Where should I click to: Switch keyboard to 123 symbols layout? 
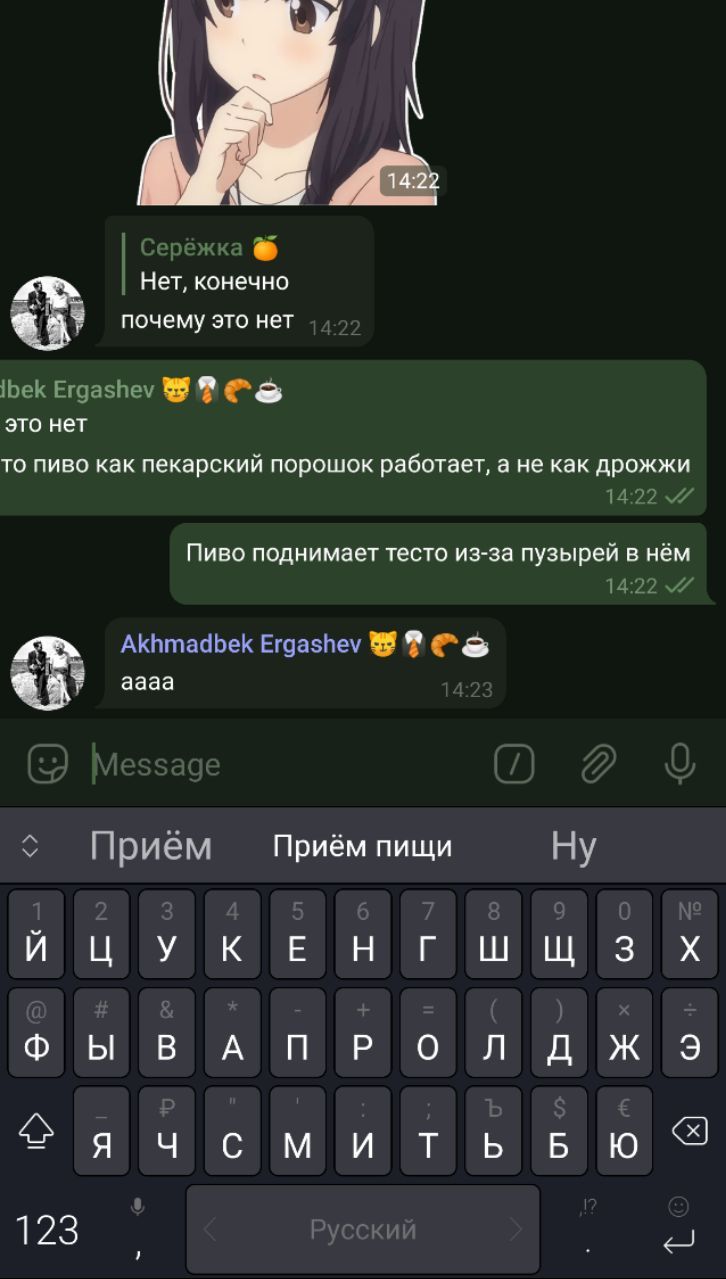pos(46,1230)
